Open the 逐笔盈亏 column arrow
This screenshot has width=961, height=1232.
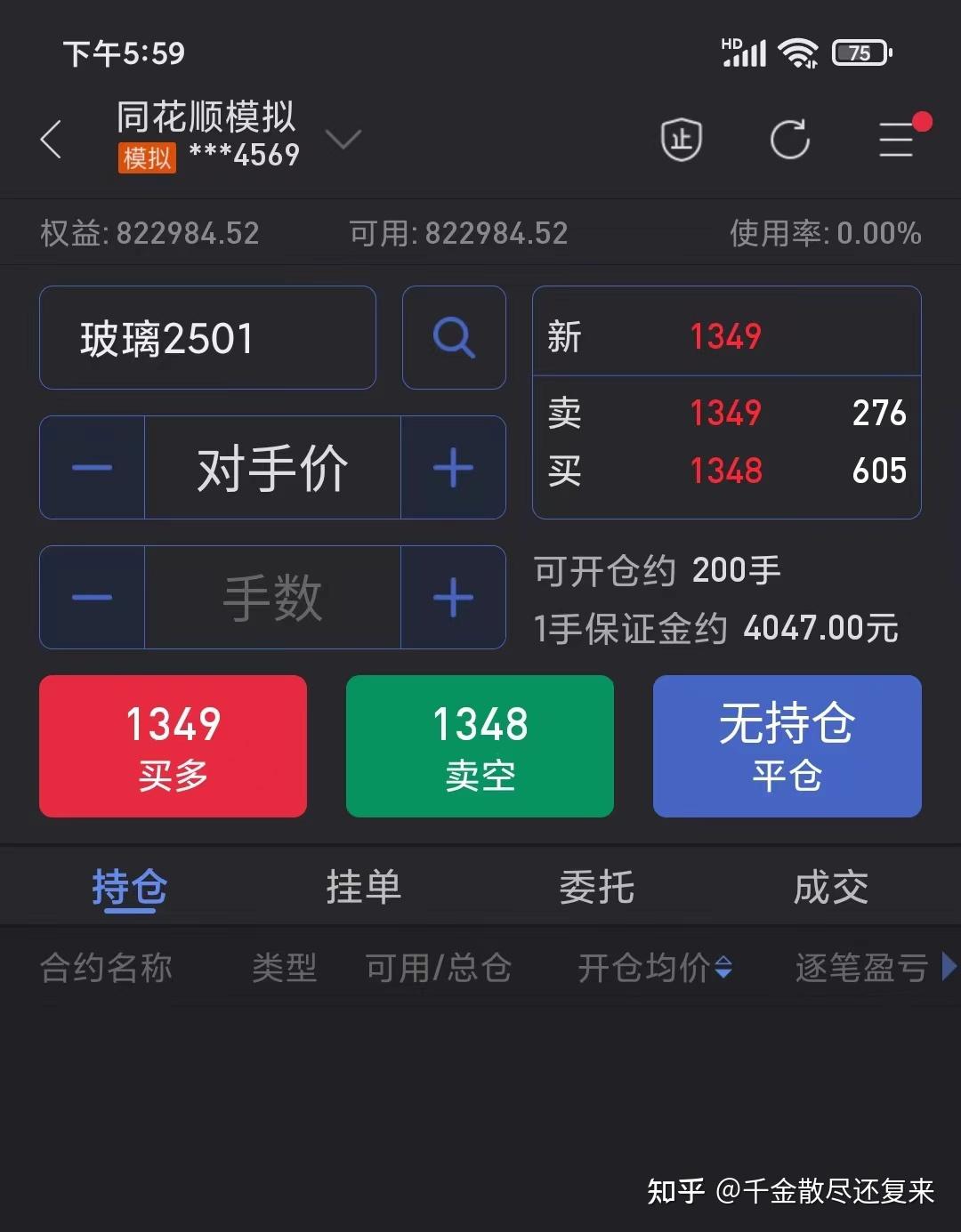(948, 969)
